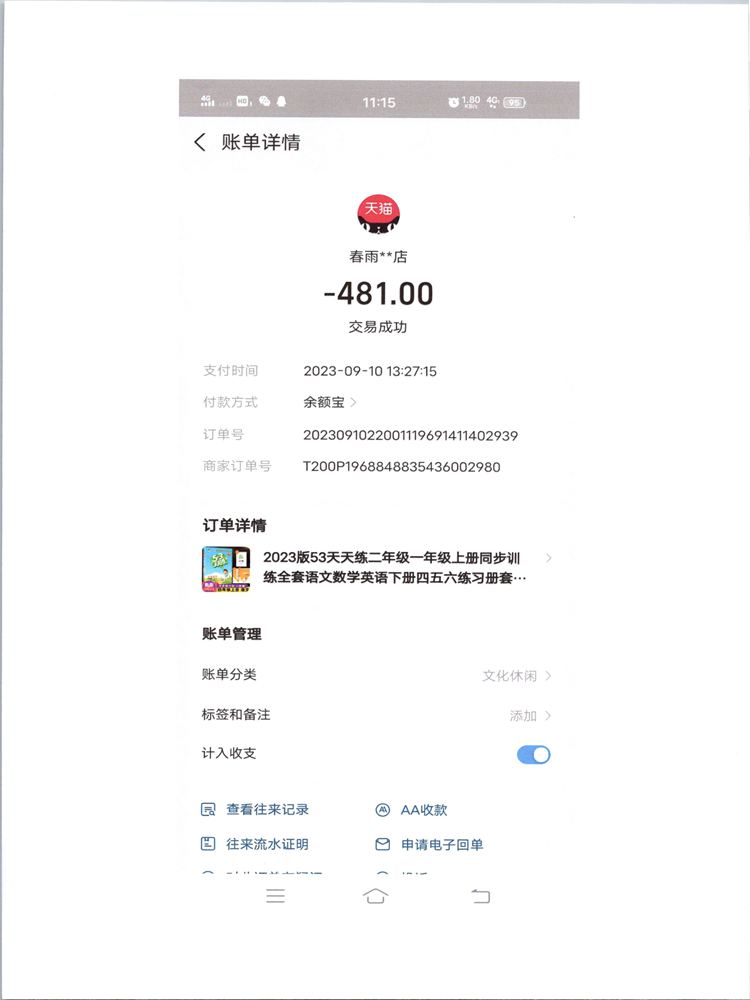Add a tag or note via 添加
The height and width of the screenshot is (1000, 750).
tap(530, 716)
